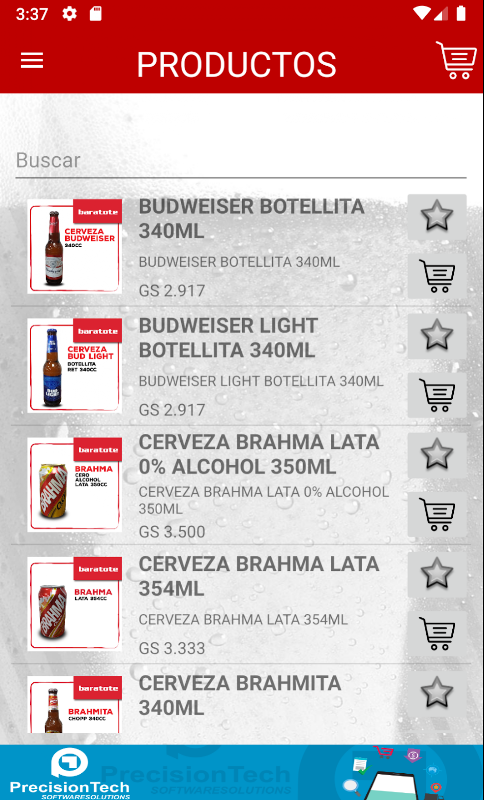The height and width of the screenshot is (800, 484).
Task: Add Brahma Lata 0% Alcohol to cart
Action: pyautogui.click(x=437, y=514)
